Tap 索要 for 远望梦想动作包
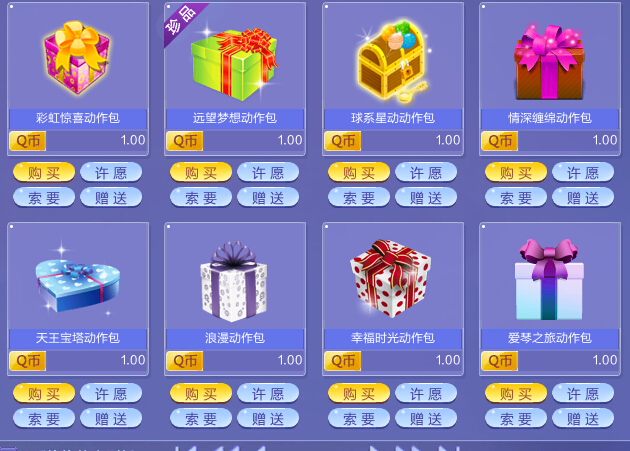The height and width of the screenshot is (451, 630). (201, 197)
